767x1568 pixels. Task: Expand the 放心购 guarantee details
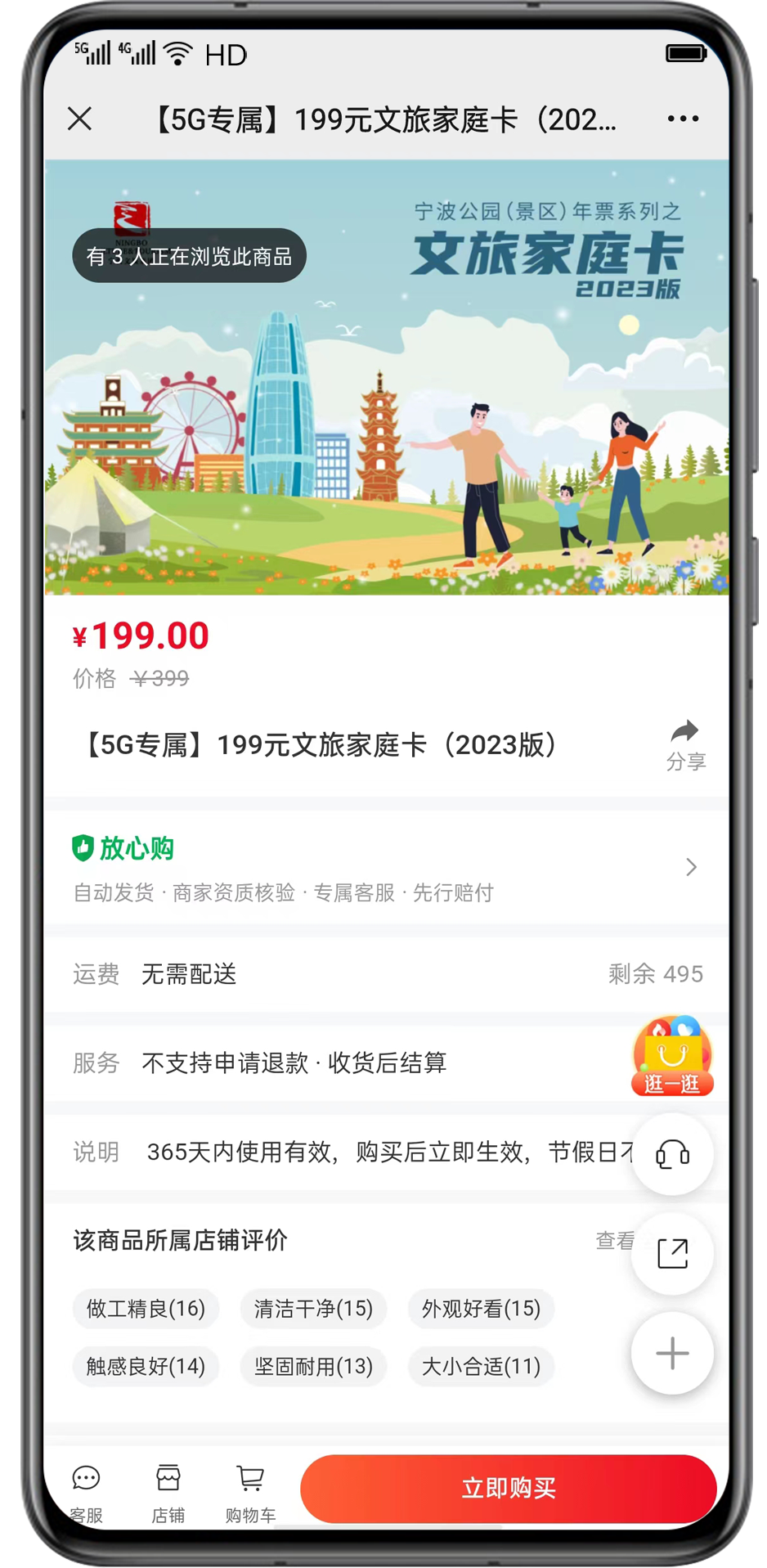click(x=691, y=867)
